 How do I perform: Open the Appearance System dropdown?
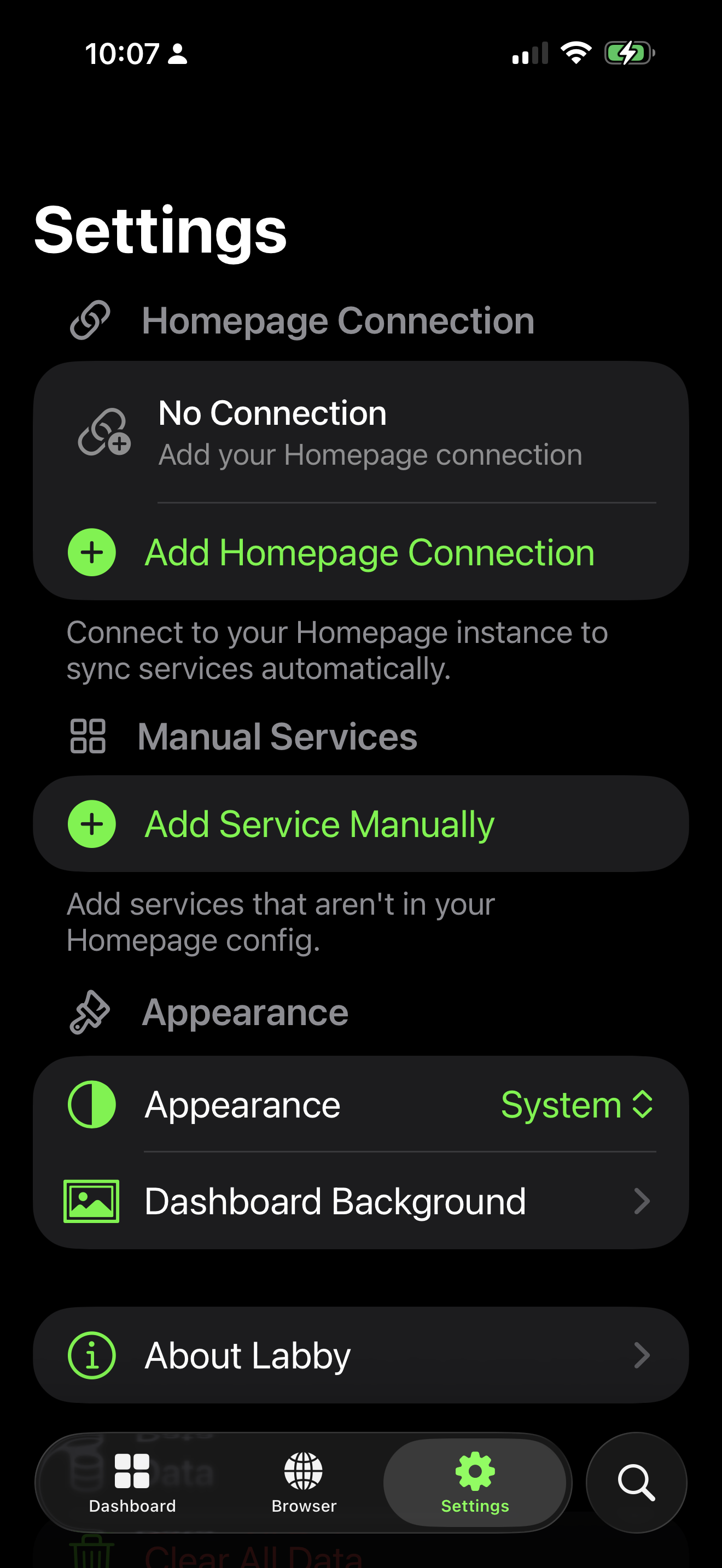(576, 1104)
